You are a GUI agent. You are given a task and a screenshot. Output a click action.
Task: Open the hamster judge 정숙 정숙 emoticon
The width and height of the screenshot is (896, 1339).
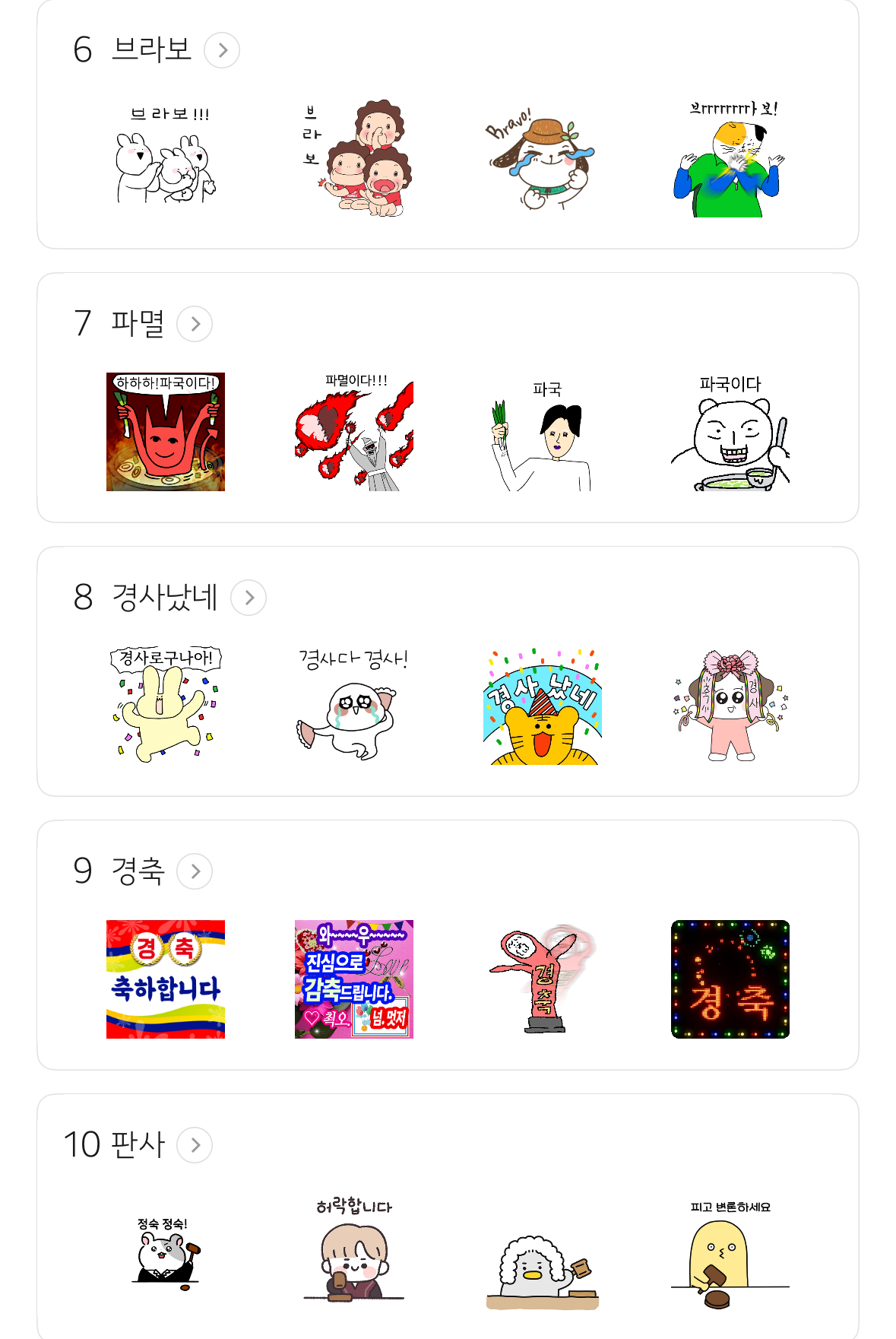(166, 1253)
